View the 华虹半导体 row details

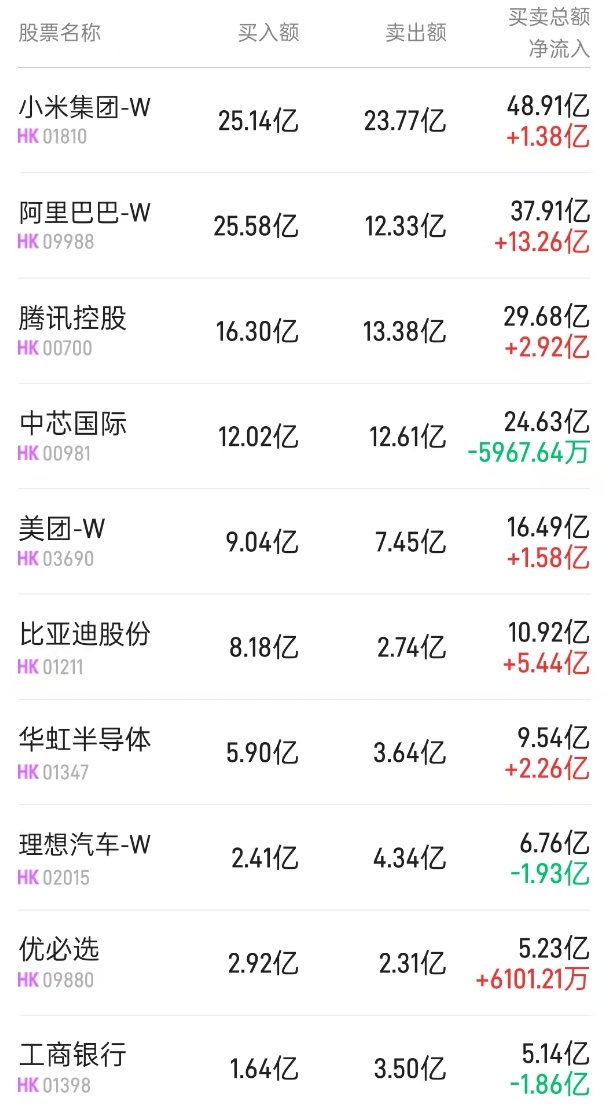(x=85, y=740)
